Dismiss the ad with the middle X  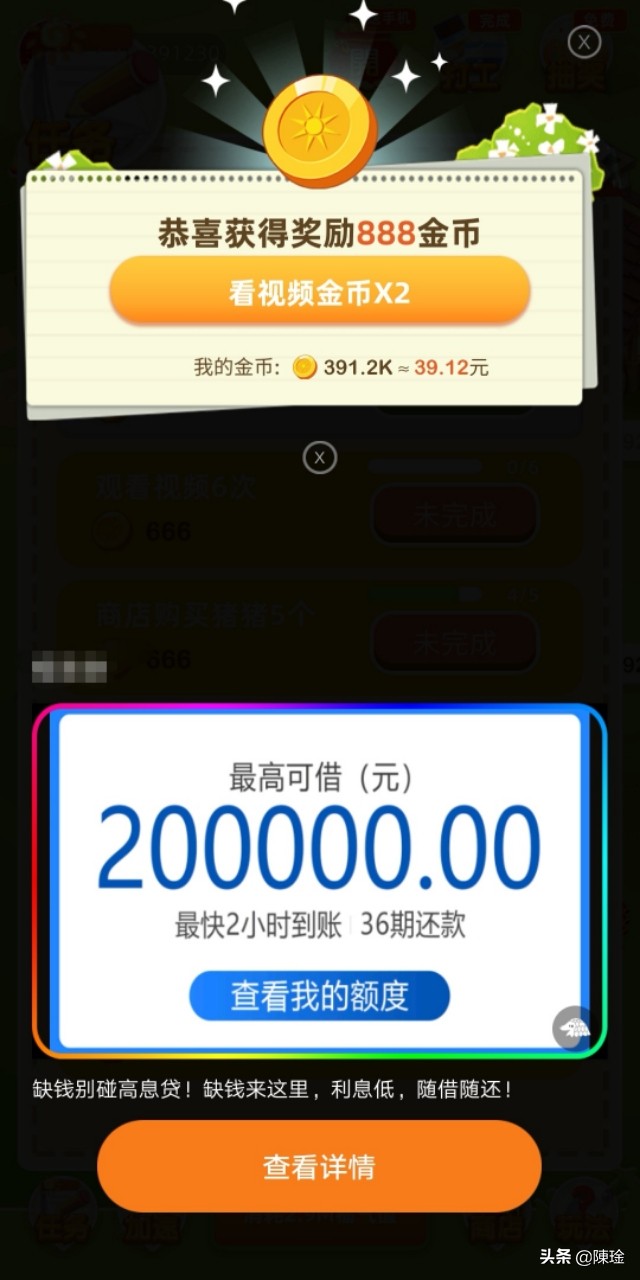319,458
